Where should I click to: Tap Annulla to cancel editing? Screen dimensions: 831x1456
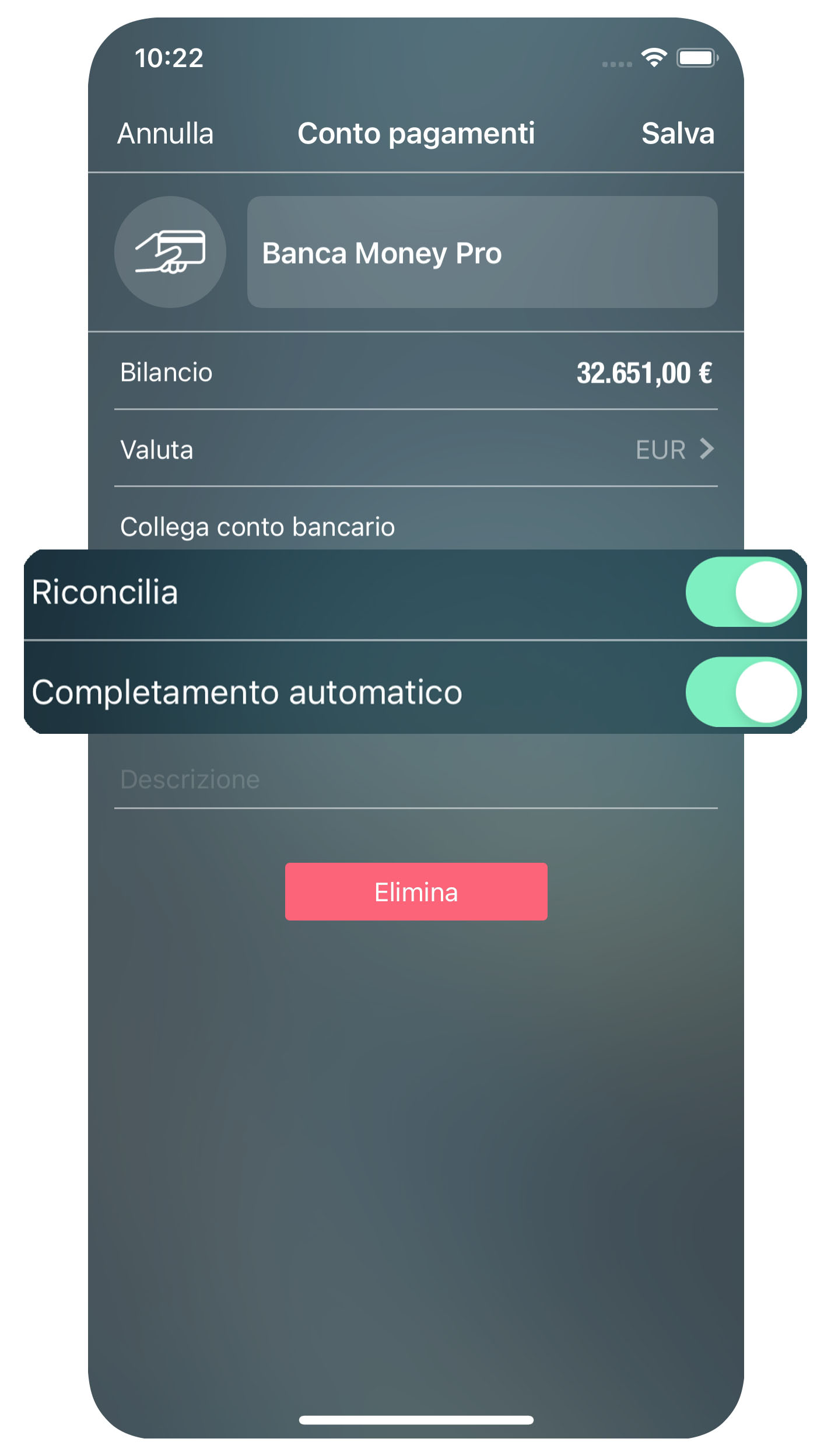pyautogui.click(x=166, y=134)
